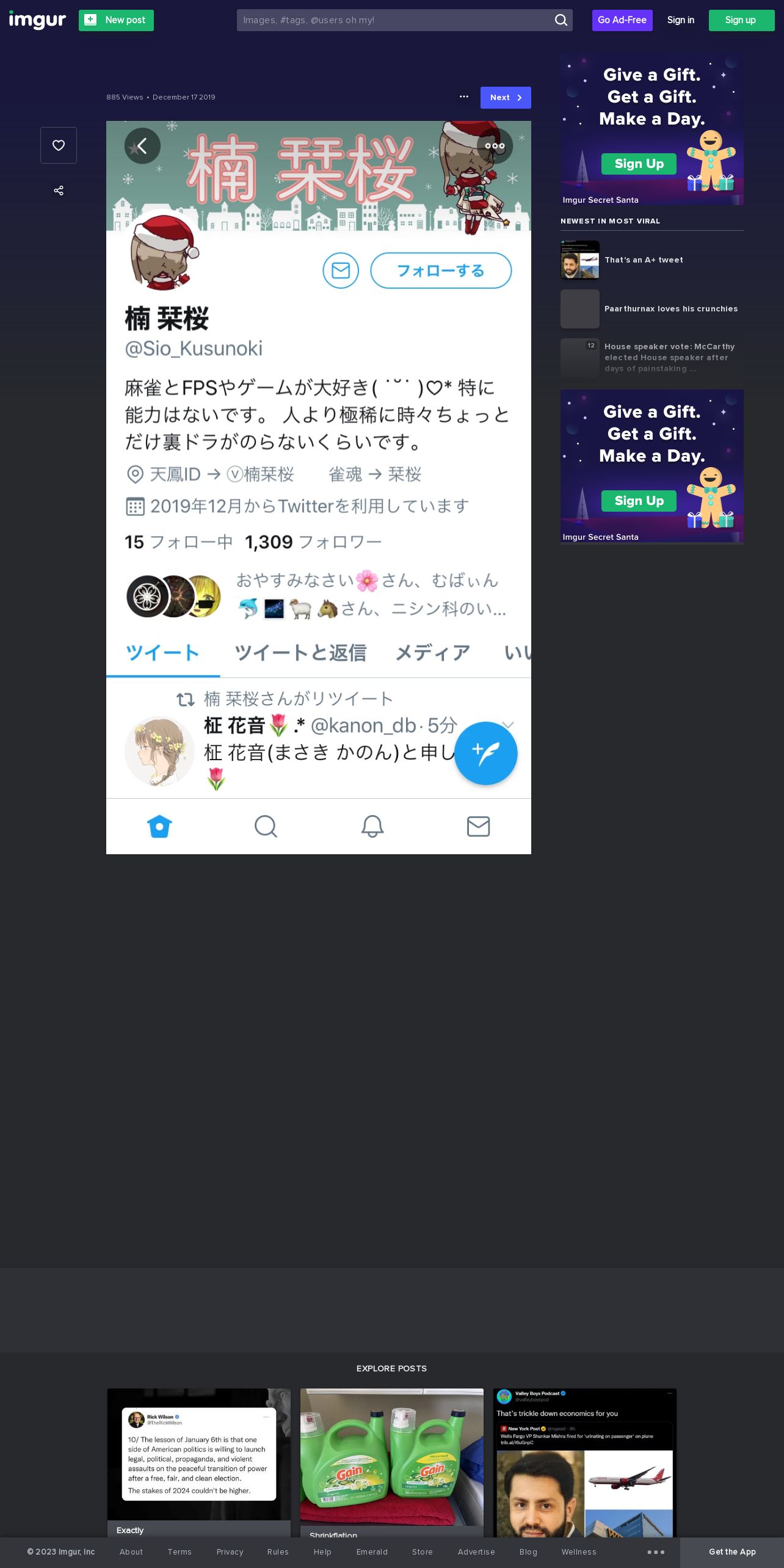This screenshot has height=1568, width=784.
Task: Create a new post on Imgur
Action: pyautogui.click(x=116, y=20)
